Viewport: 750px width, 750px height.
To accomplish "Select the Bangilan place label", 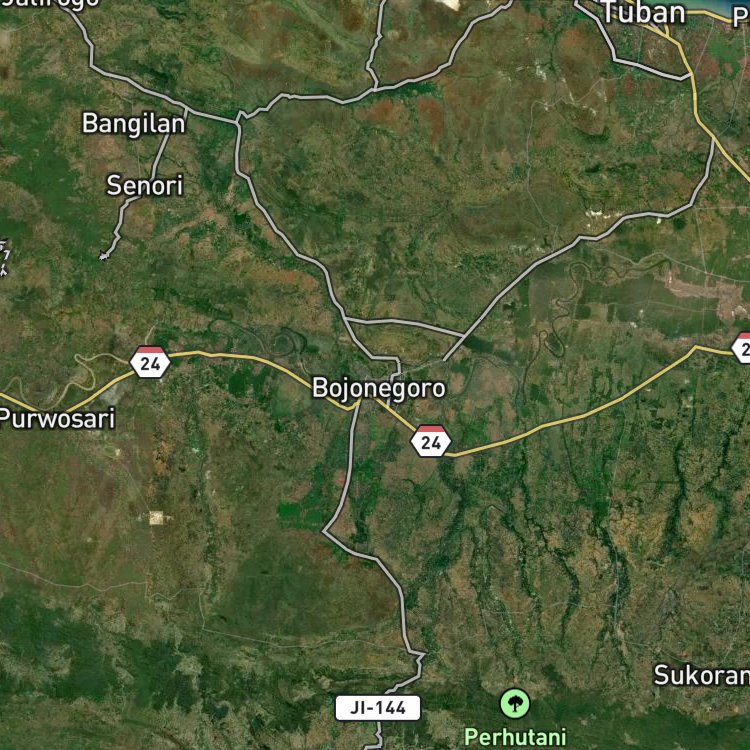I will 133,124.
